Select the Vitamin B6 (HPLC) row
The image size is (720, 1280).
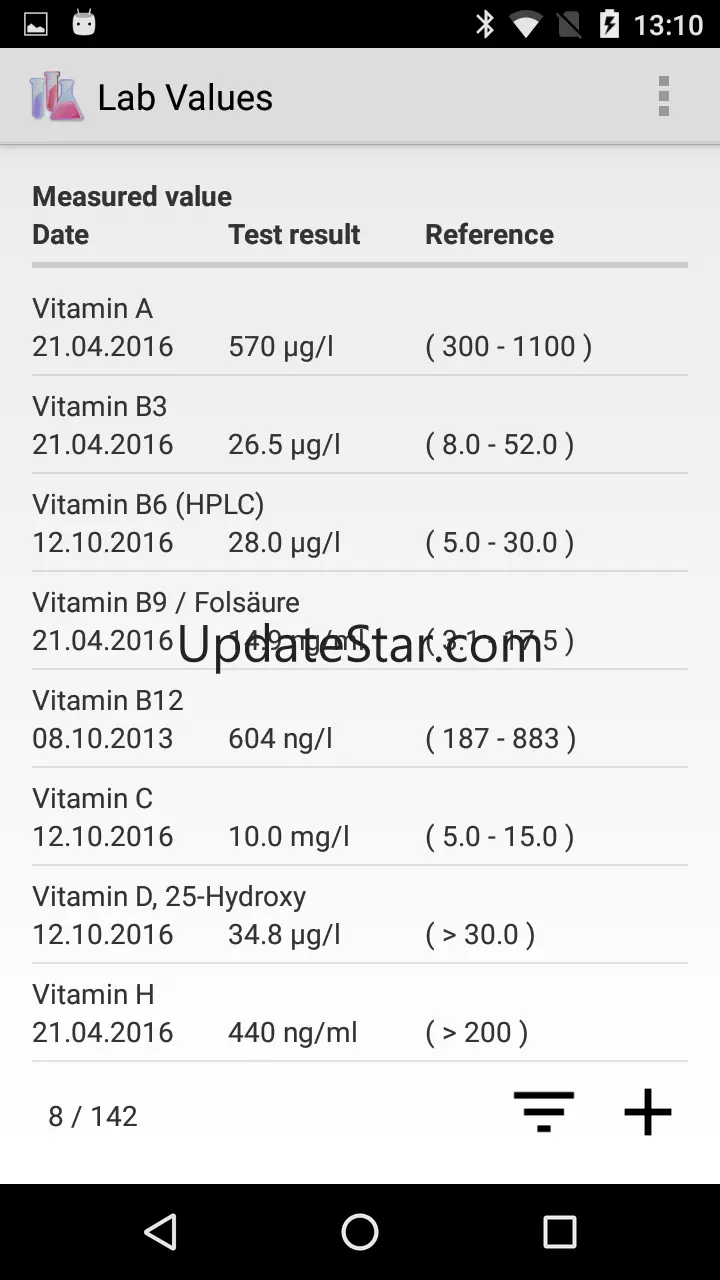pyautogui.click(x=359, y=524)
